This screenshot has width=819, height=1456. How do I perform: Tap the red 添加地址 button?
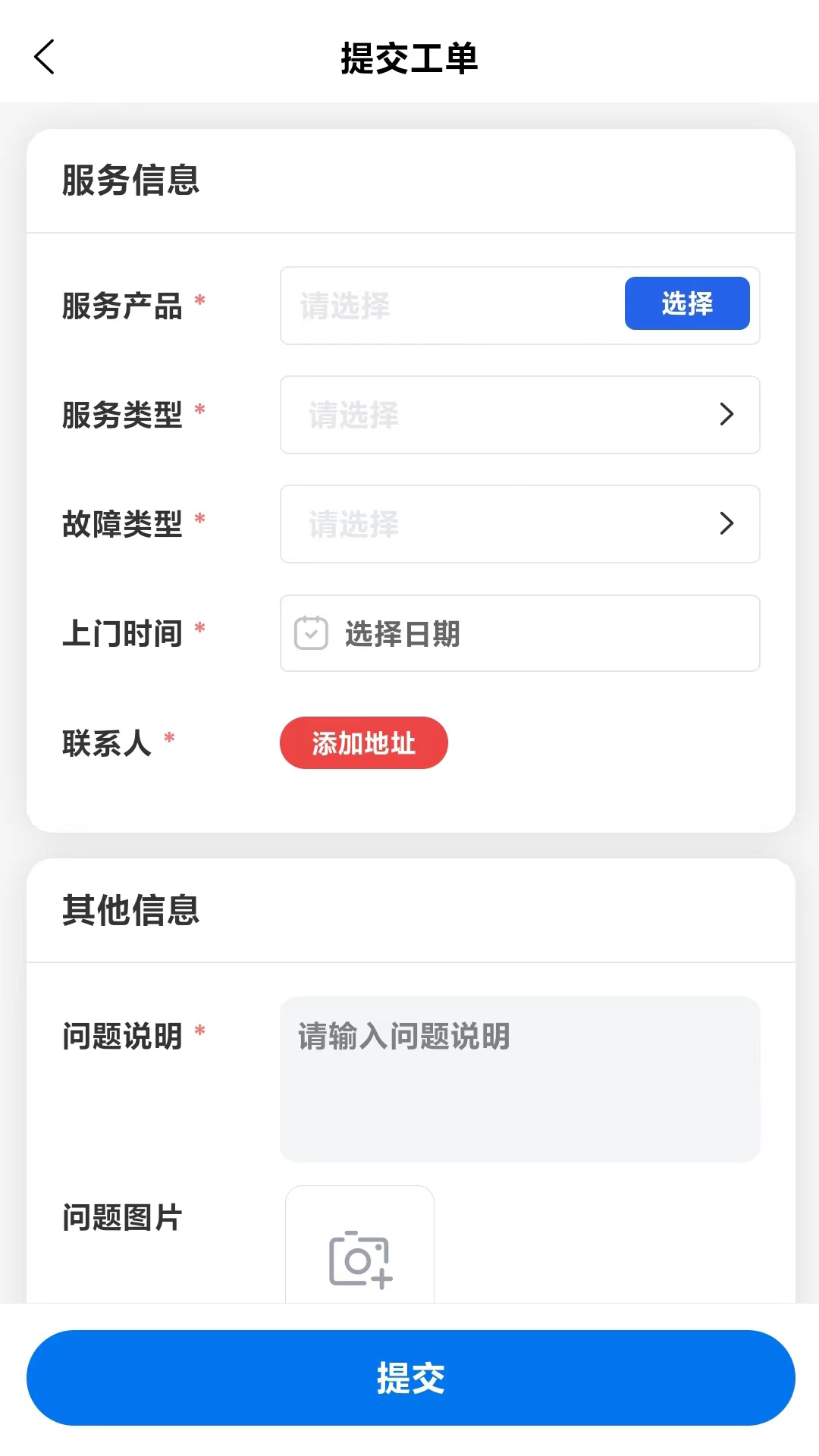363,743
